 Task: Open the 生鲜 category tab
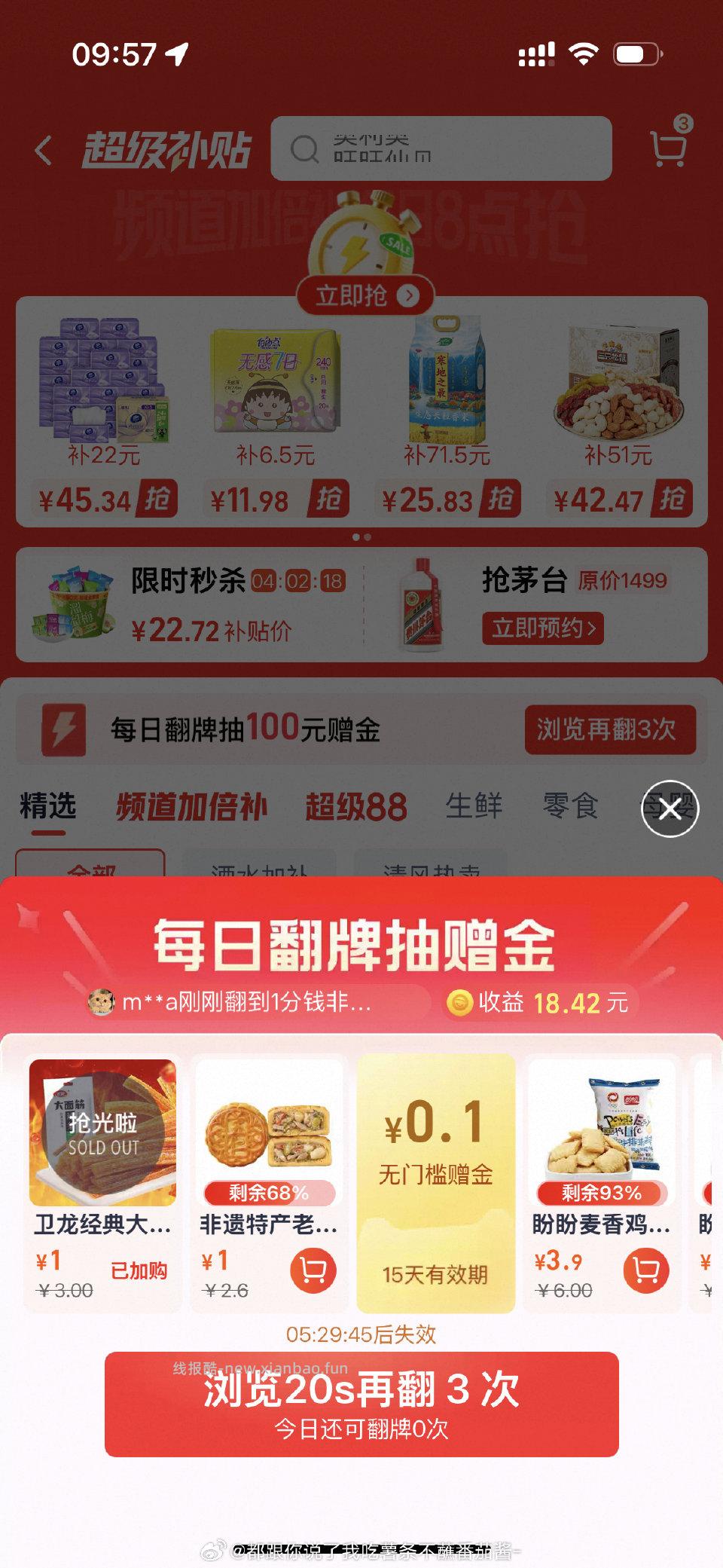pos(474,805)
